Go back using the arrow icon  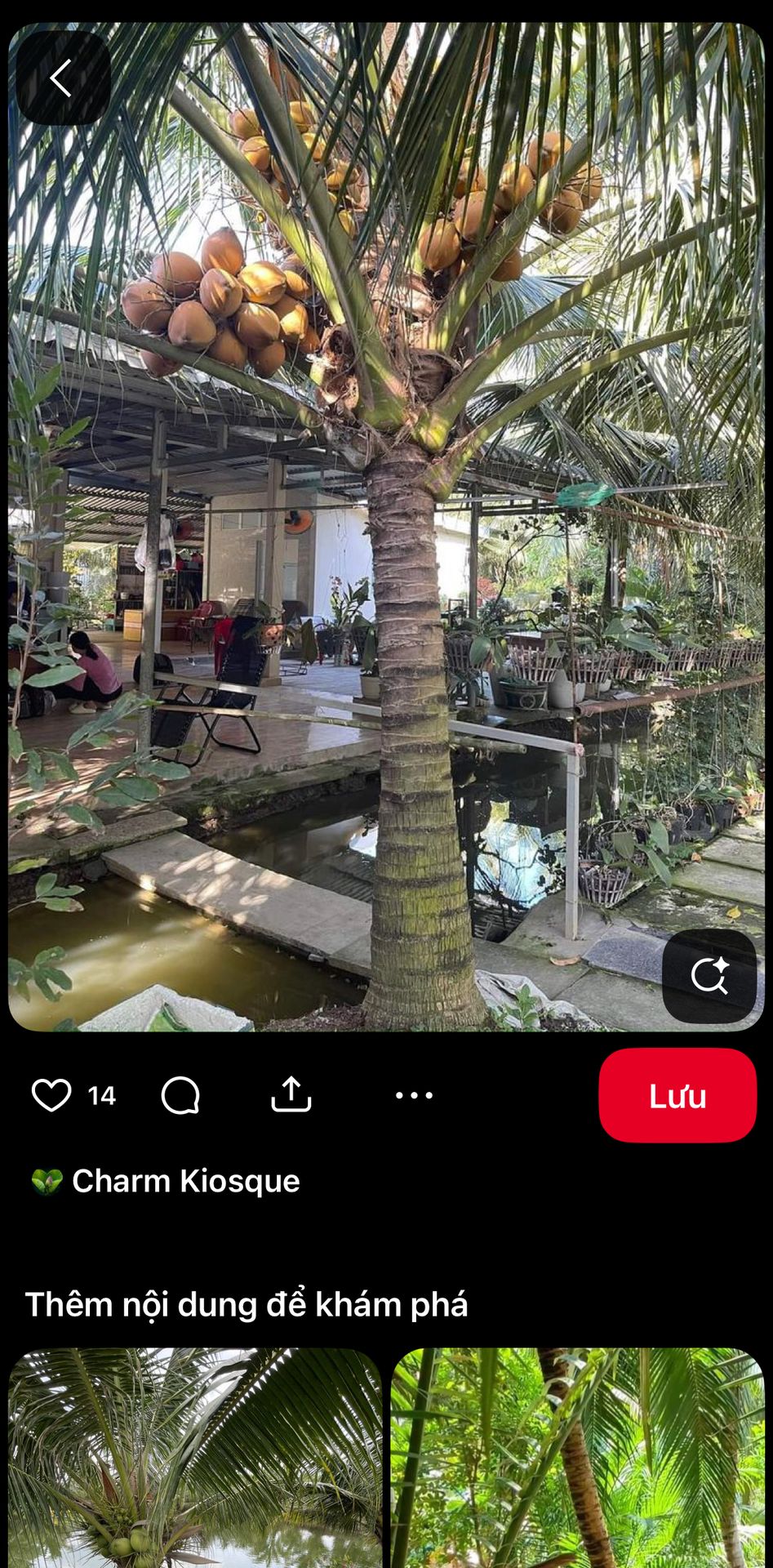click(x=63, y=78)
